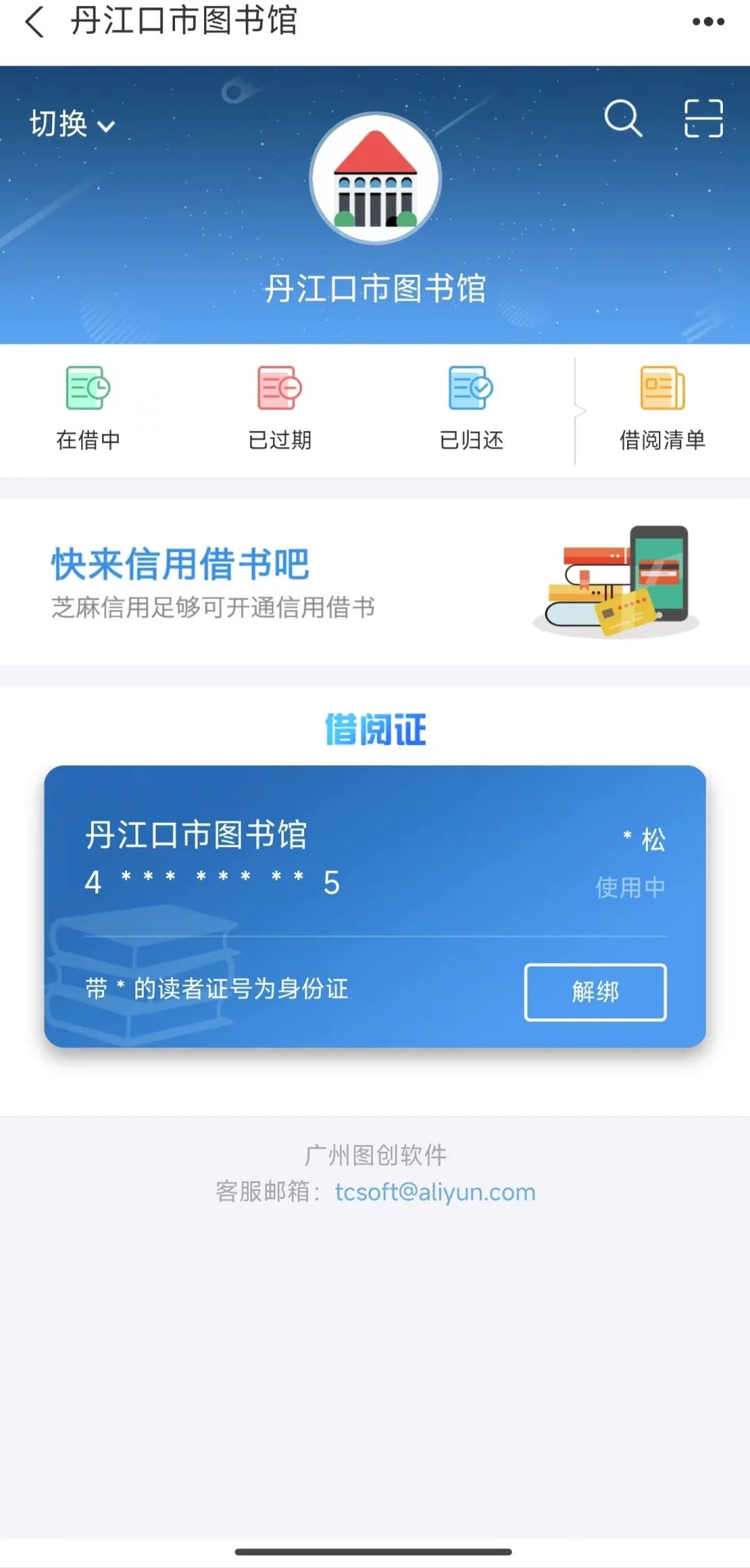
Task: Tap 解绑 to unbind the library card
Action: (595, 992)
